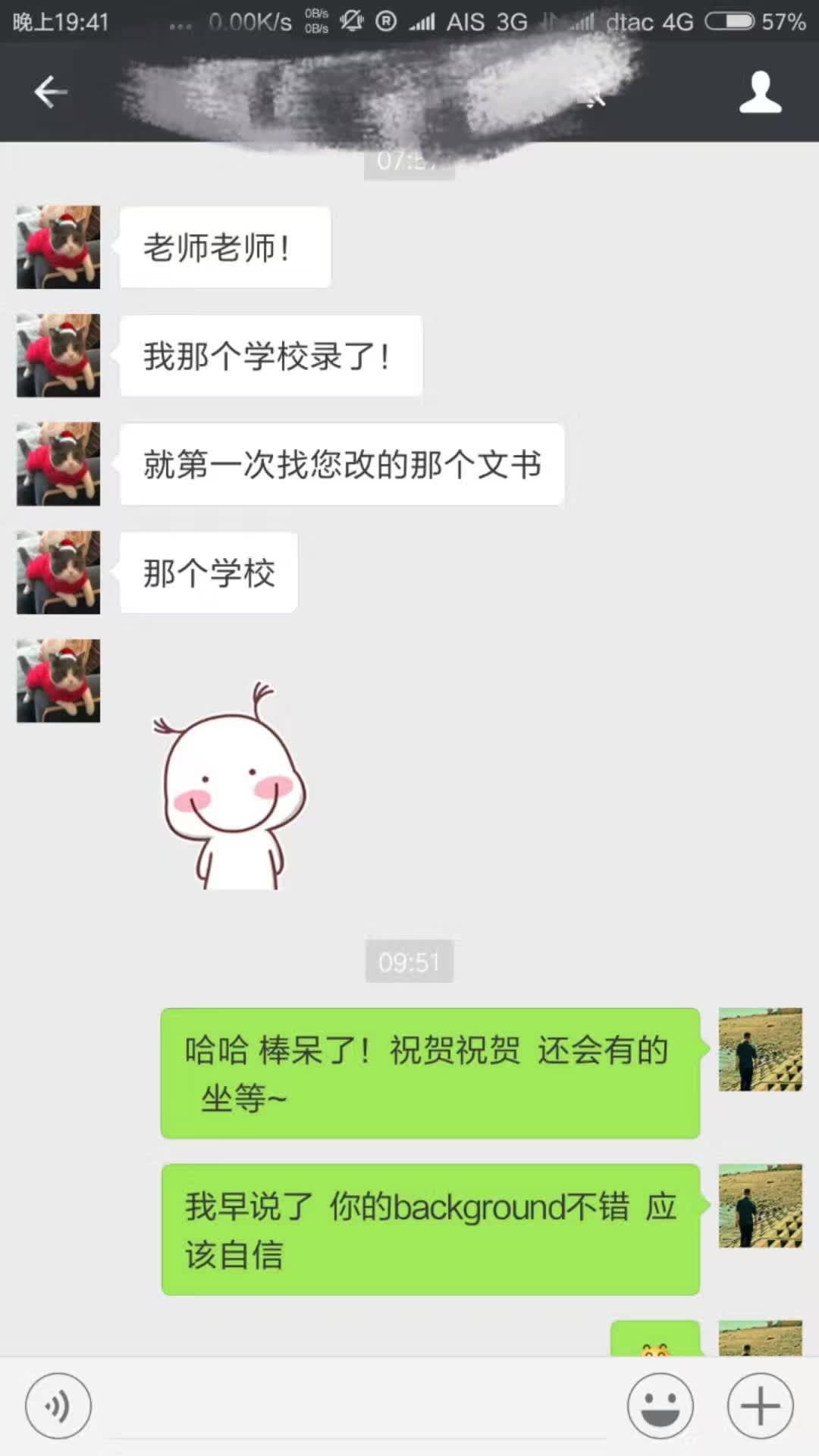Go back to the chat list
Screen dimensions: 819x1456
pyautogui.click(x=51, y=92)
